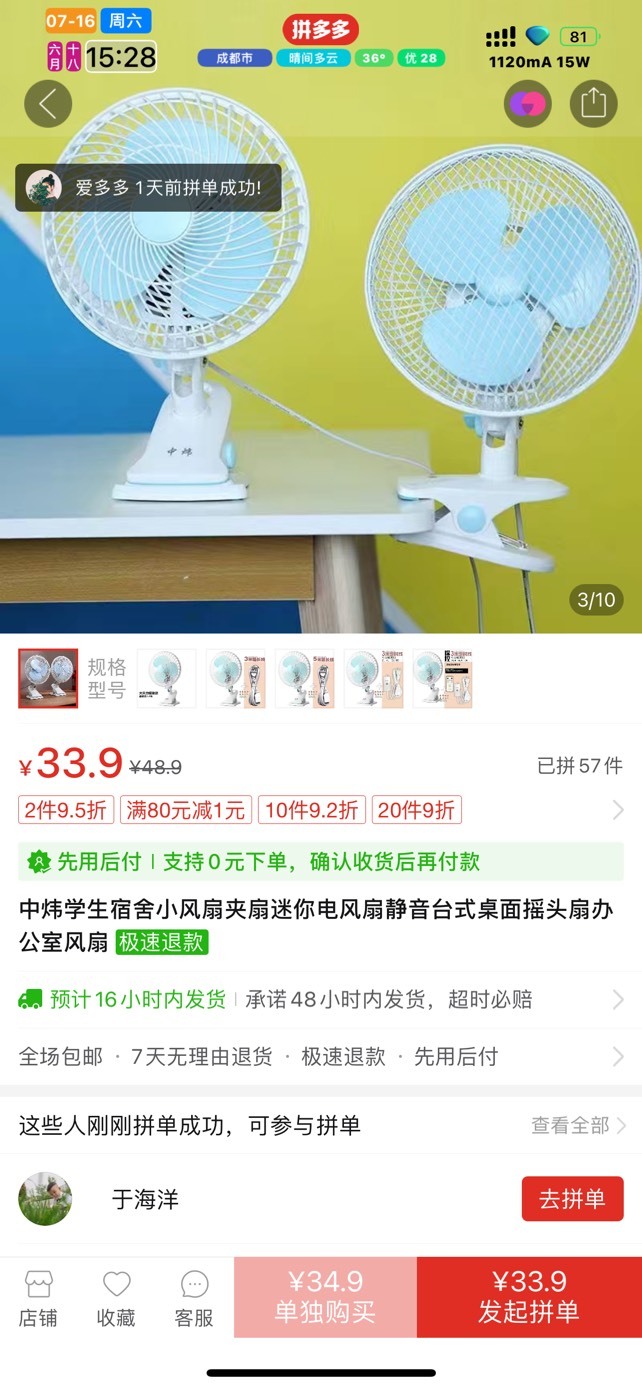This screenshot has width=642, height=1389.
Task: Start a group buy at ¥33.9
Action: [529, 1297]
